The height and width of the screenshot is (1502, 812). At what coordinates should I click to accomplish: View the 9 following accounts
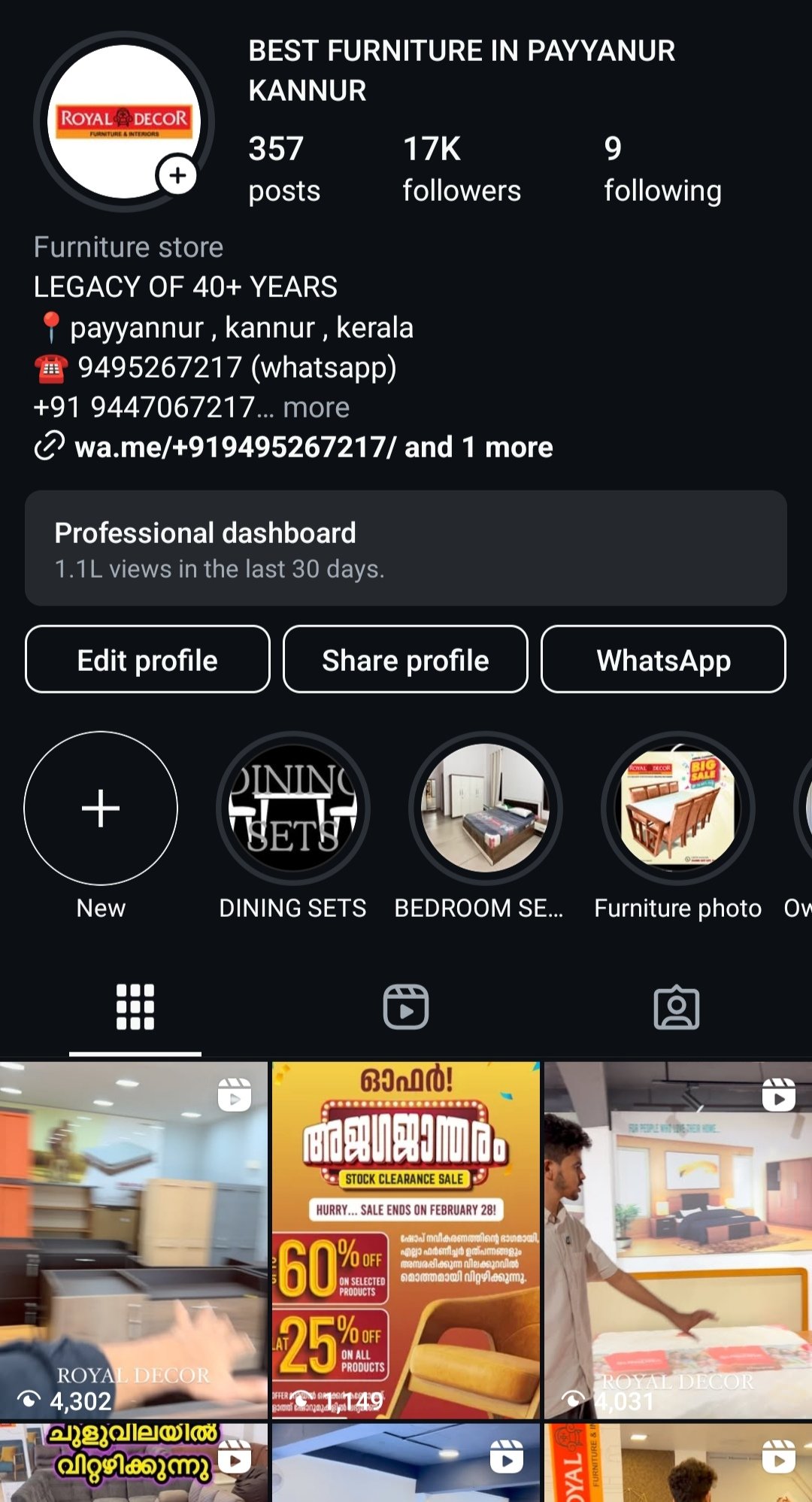pos(662,169)
